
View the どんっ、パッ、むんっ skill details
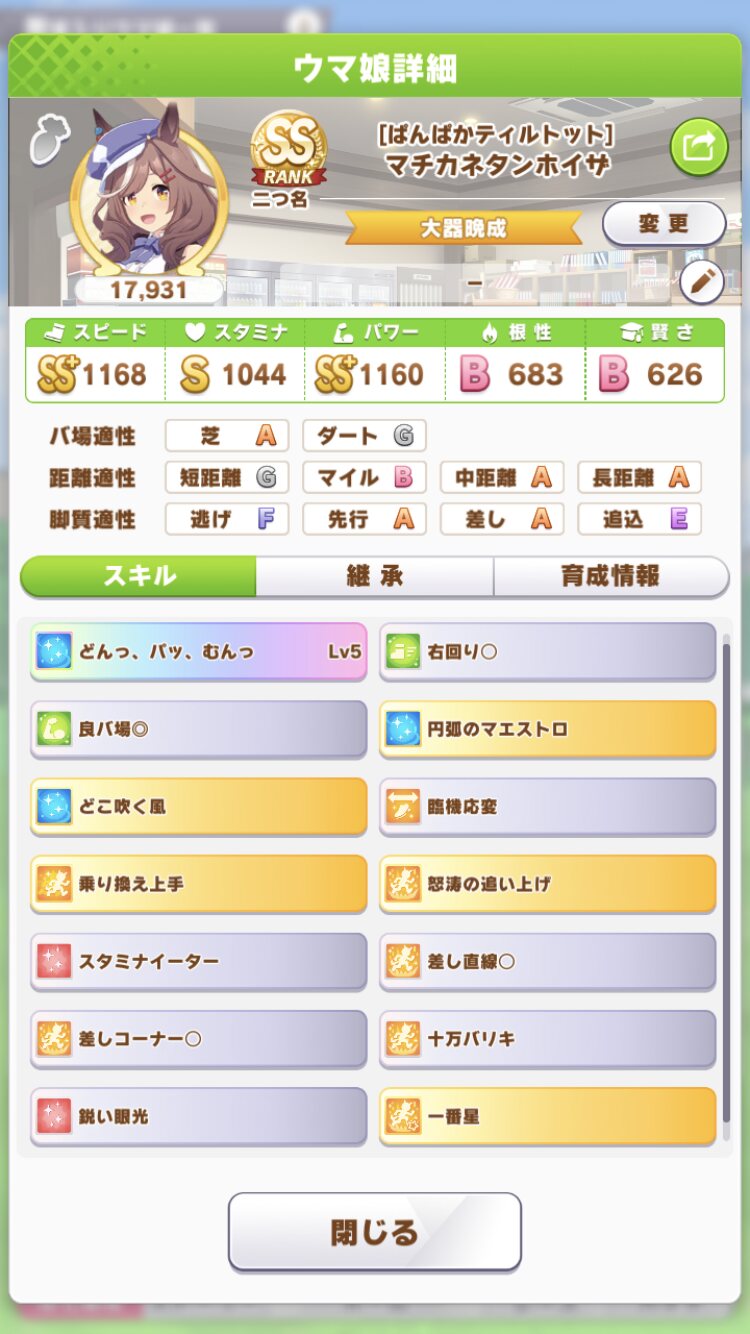[198, 652]
